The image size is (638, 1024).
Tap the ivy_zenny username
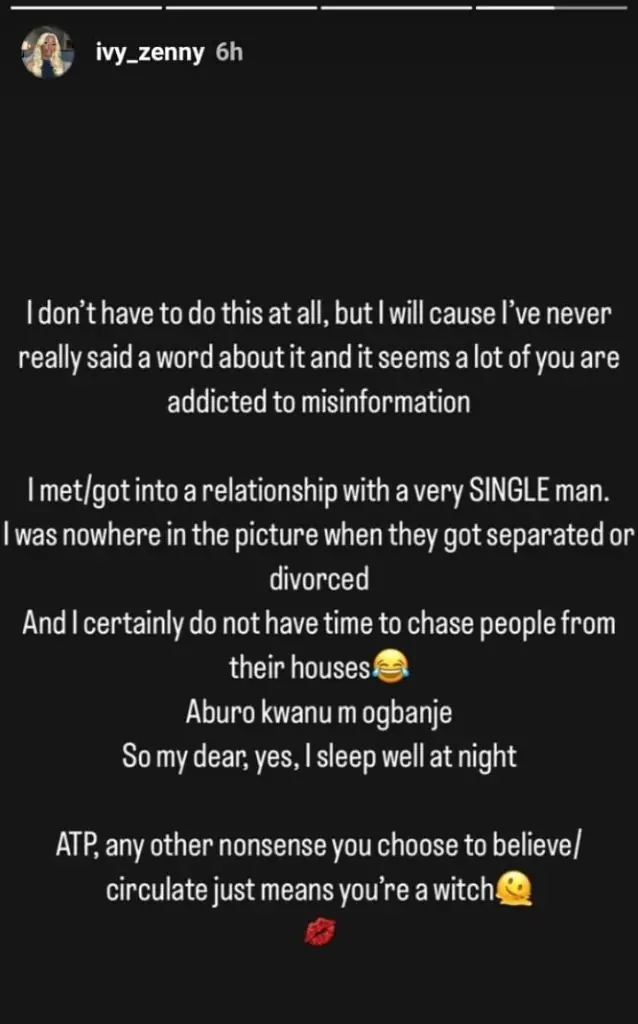[x=149, y=52]
